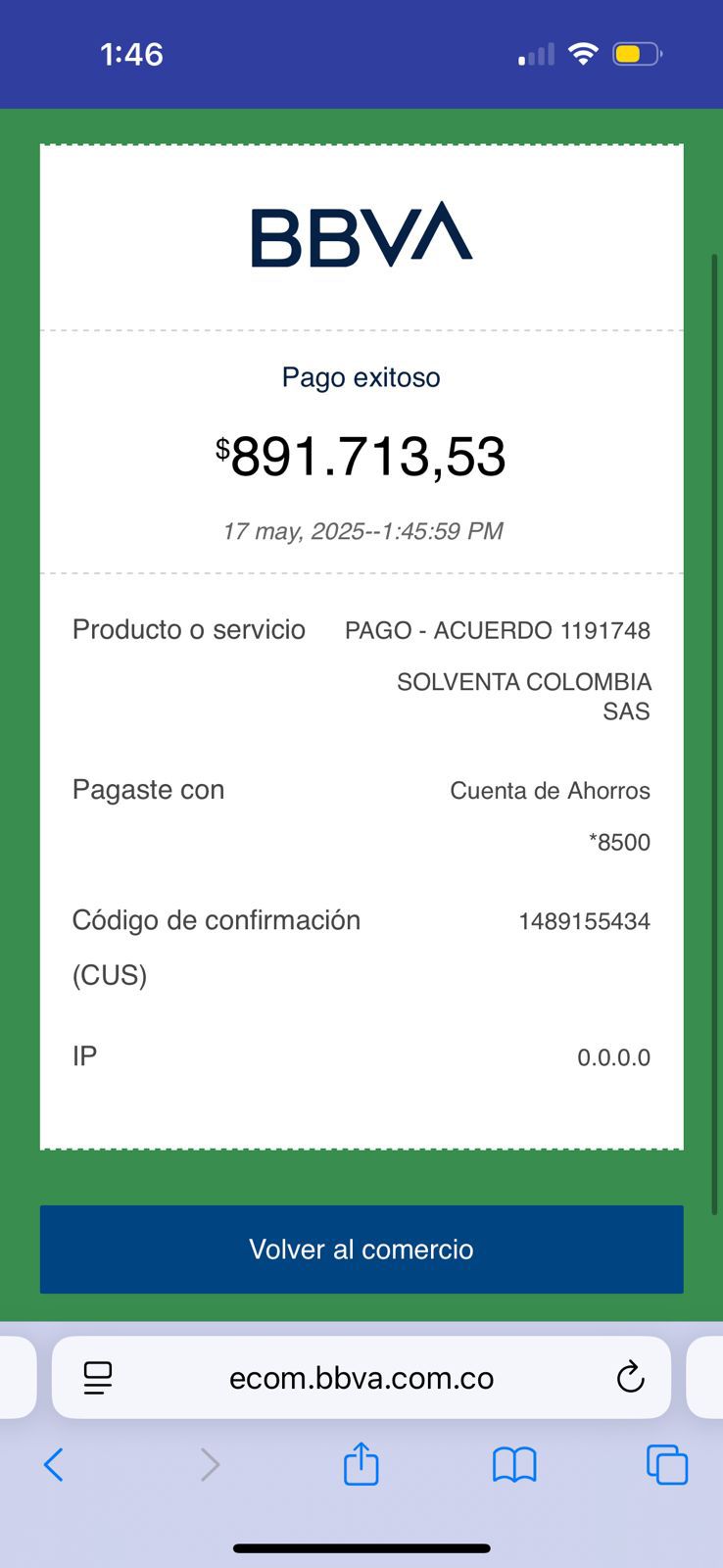
Task: Show all open Safari tabs
Action: coord(667,1465)
